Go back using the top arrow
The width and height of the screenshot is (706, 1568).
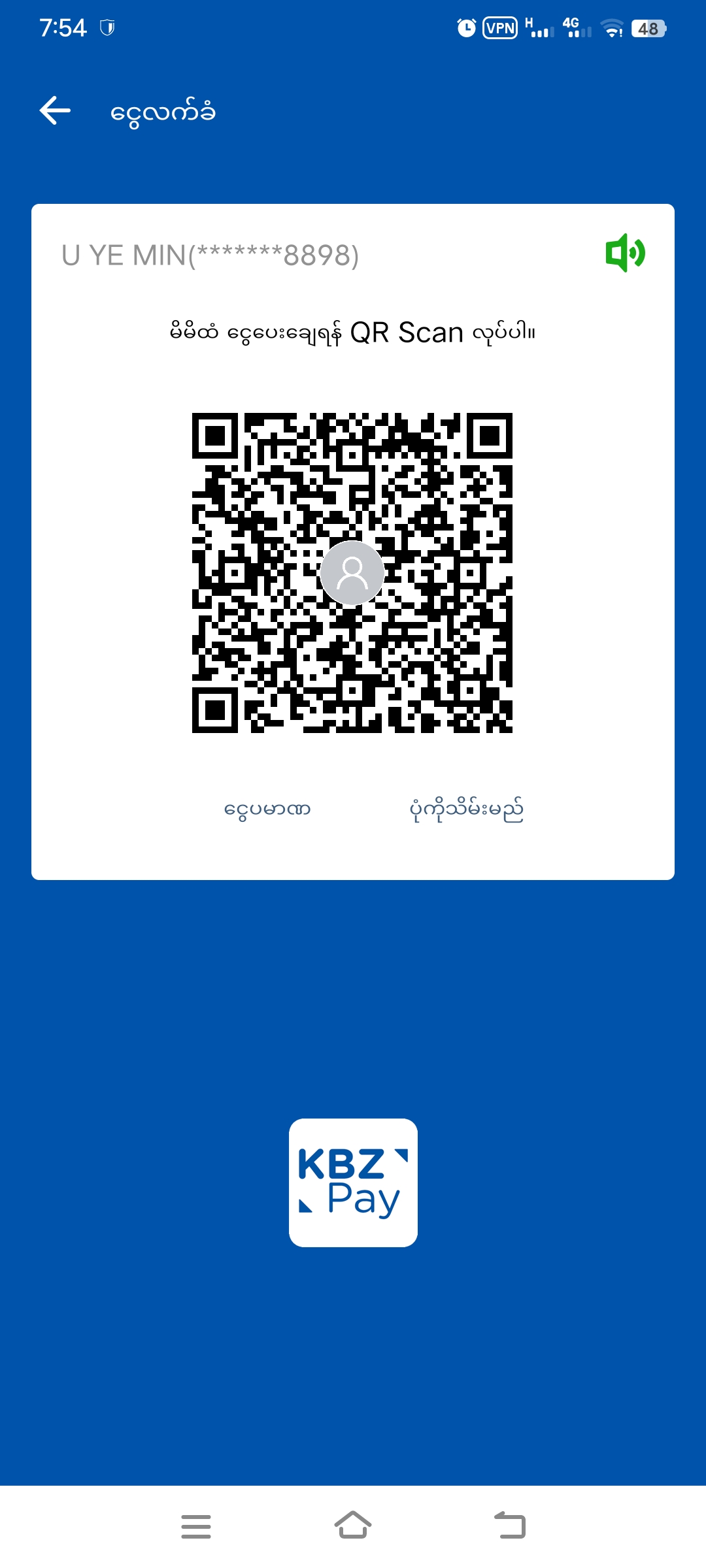55,110
